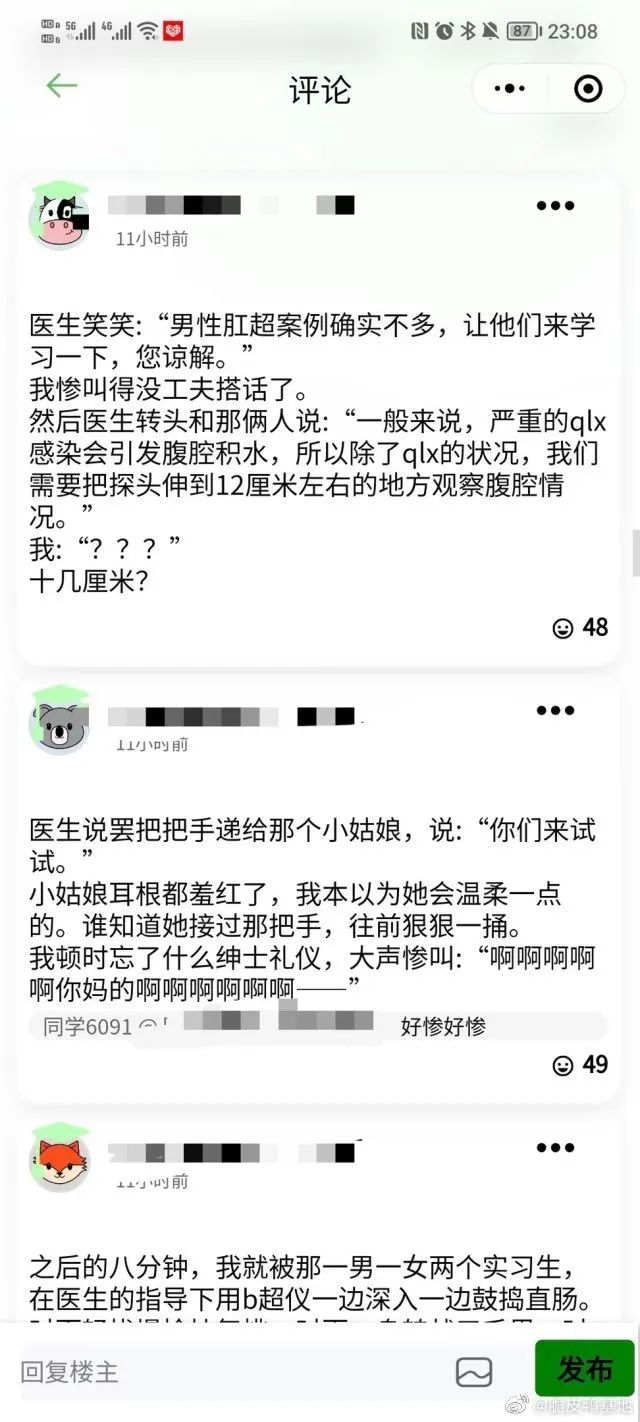
Task: Tap the green 发布 button
Action: tap(585, 1368)
